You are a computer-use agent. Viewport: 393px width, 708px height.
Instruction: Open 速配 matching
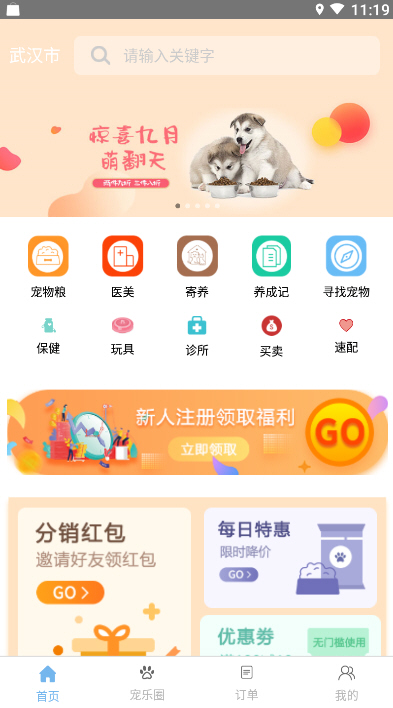click(x=346, y=336)
